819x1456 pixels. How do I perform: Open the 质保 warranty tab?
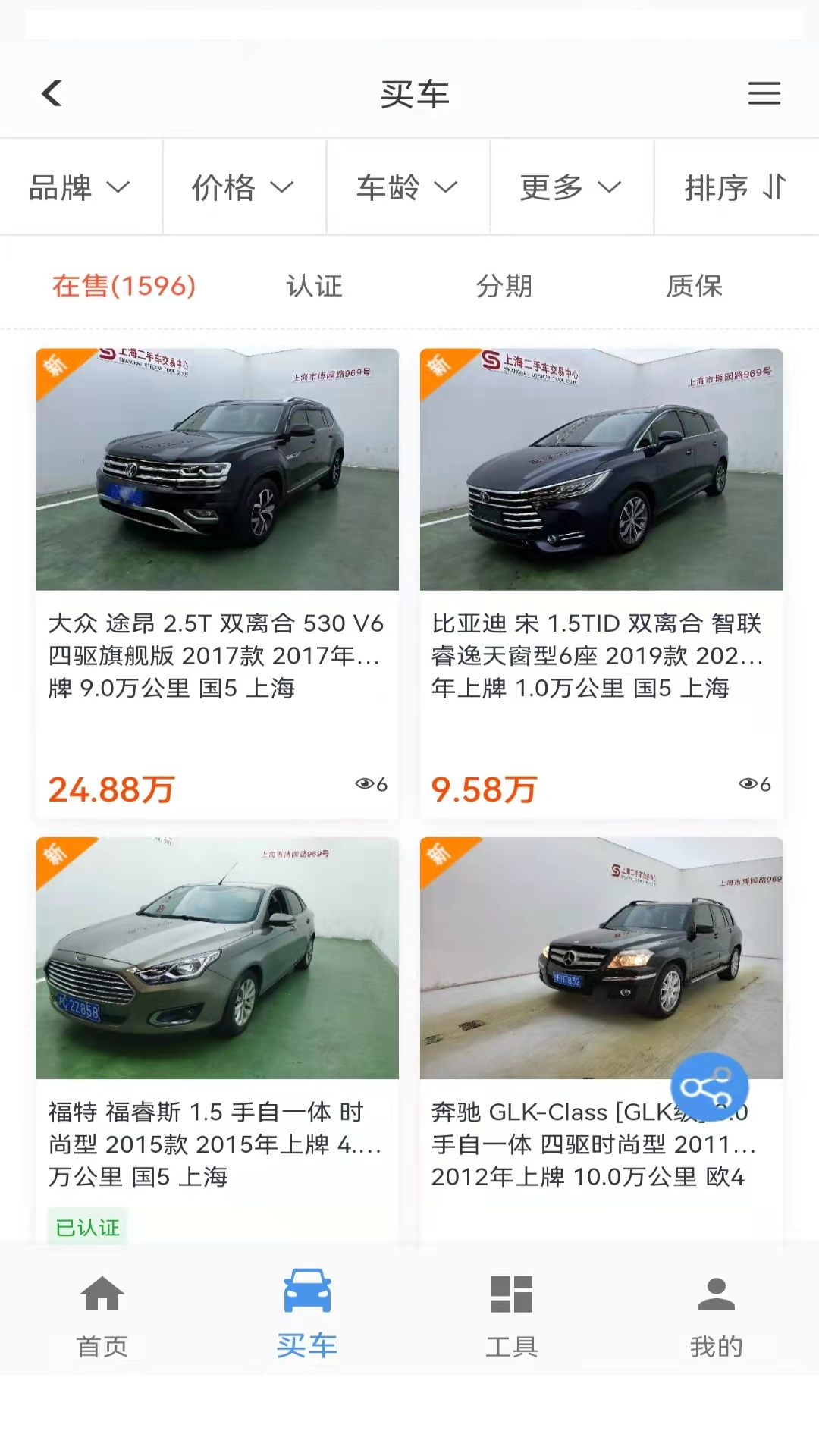692,287
